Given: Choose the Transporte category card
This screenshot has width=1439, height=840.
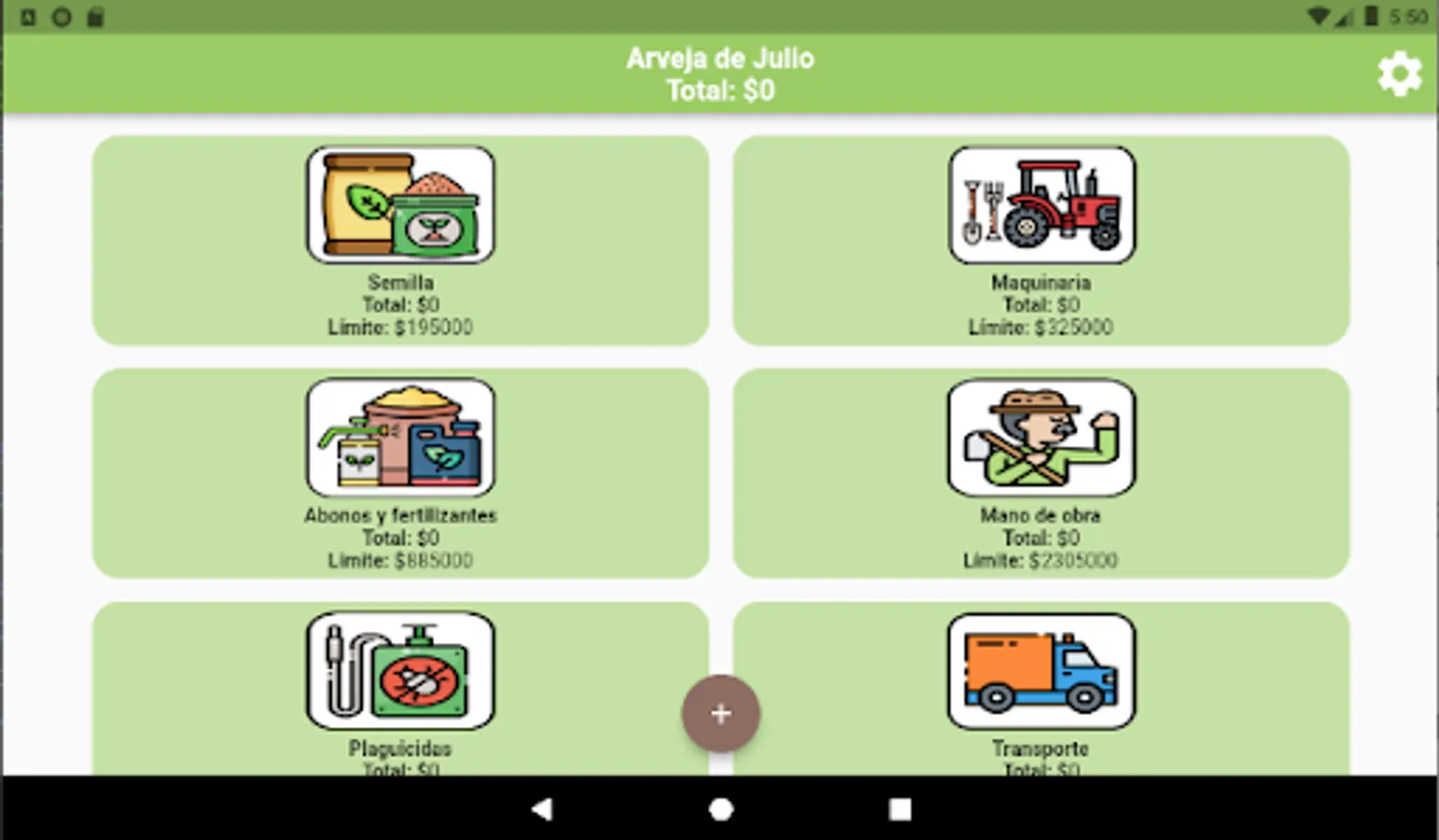Looking at the screenshot, I should 1040,689.
